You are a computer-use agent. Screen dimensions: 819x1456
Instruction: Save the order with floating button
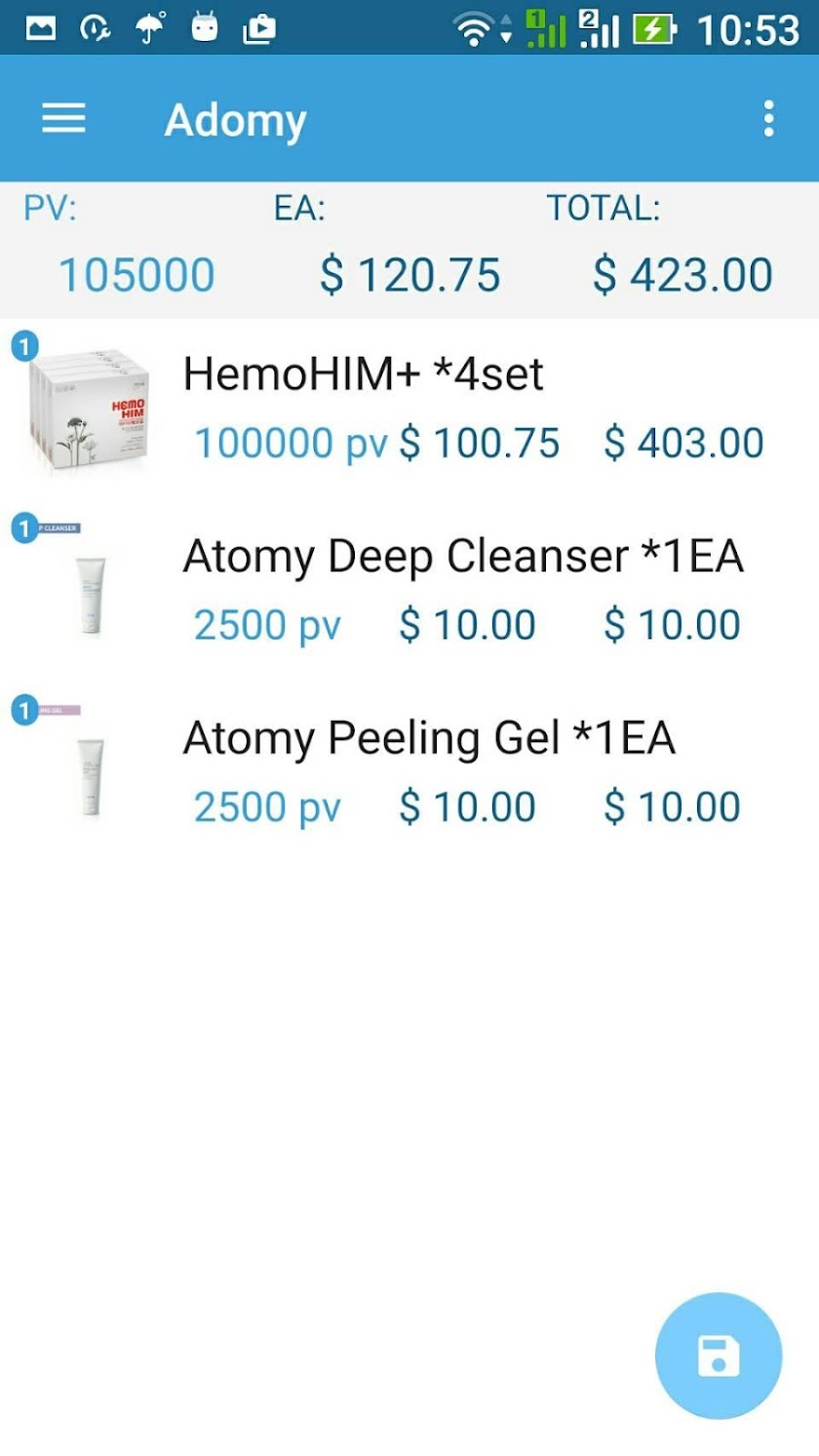tap(719, 1356)
